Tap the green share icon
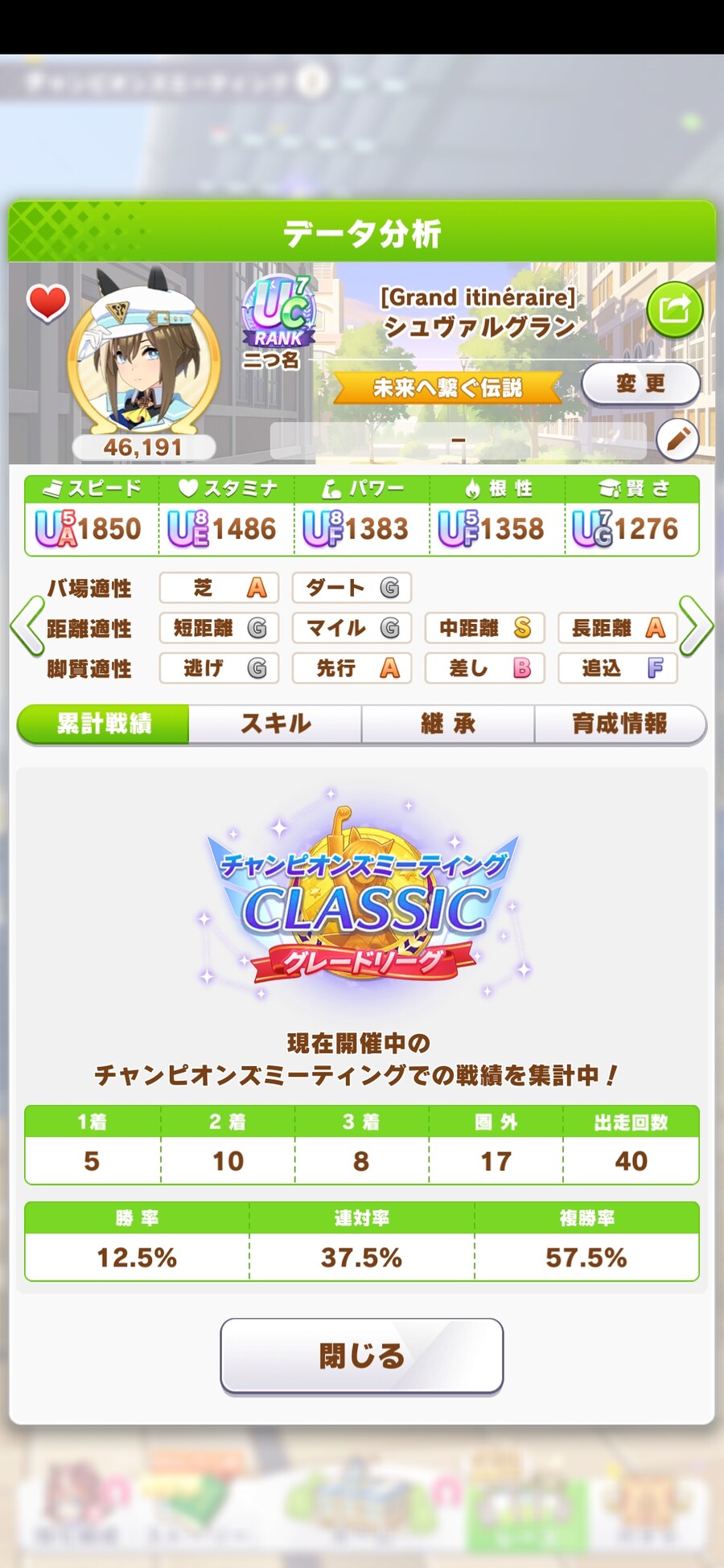Viewport: 724px width, 1568px height. (x=674, y=310)
